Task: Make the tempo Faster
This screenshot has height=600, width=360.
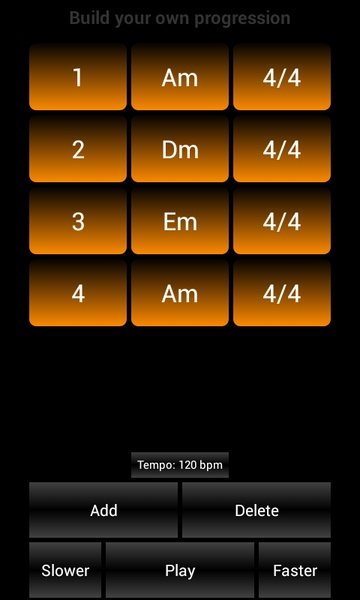Action: click(295, 570)
